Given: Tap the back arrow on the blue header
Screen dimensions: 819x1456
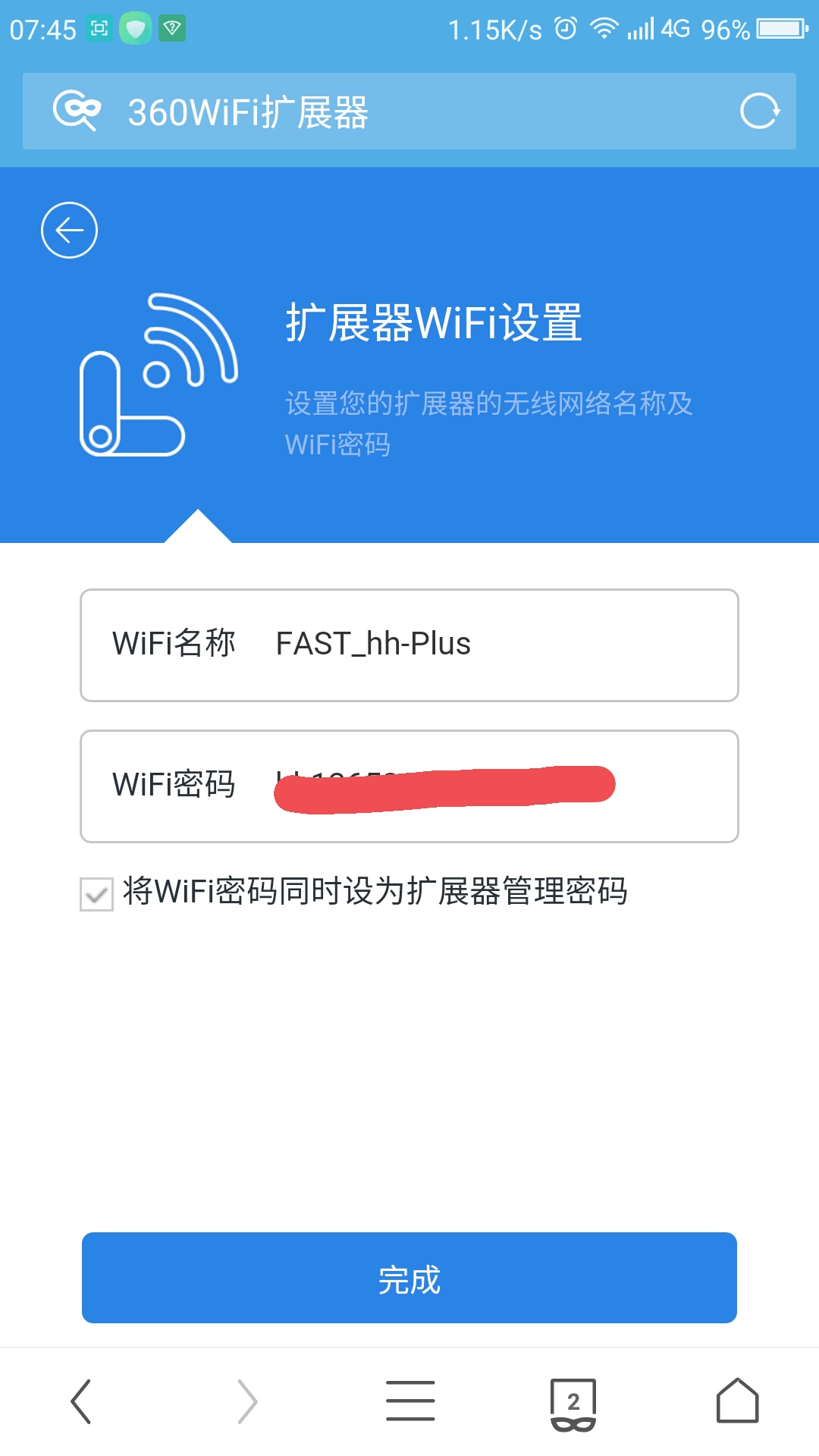Looking at the screenshot, I should pos(68,230).
